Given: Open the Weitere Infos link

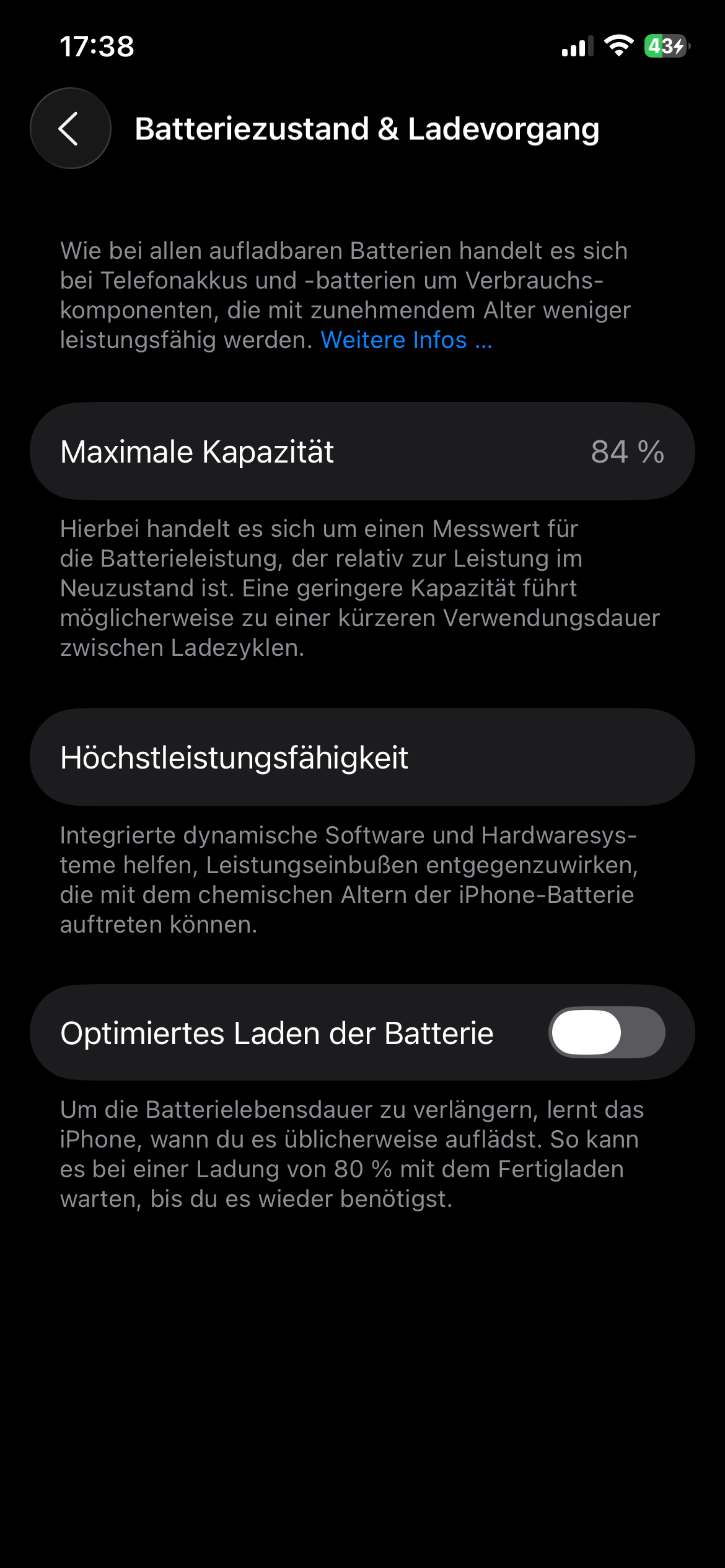Looking at the screenshot, I should [406, 340].
